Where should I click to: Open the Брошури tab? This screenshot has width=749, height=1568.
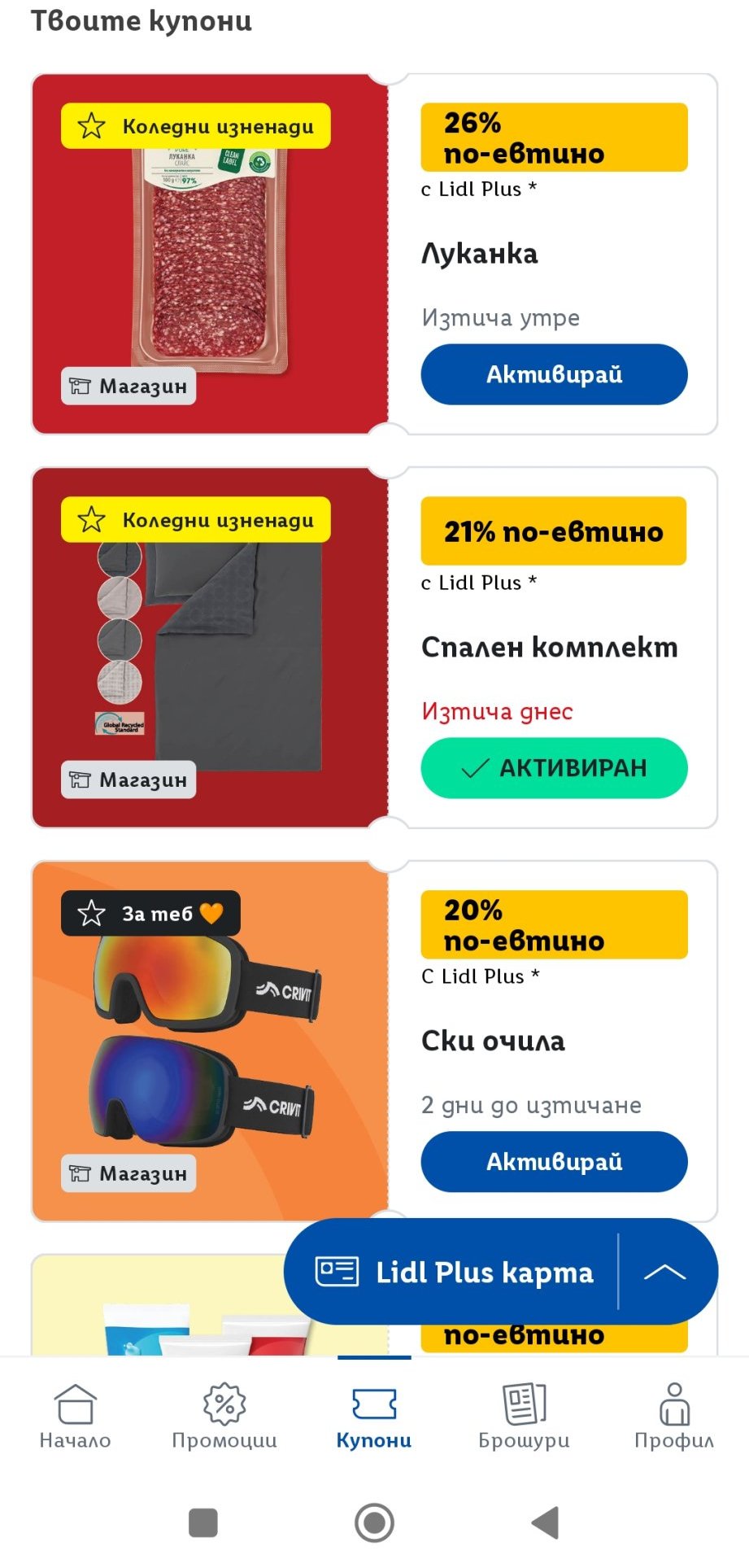click(x=524, y=1416)
